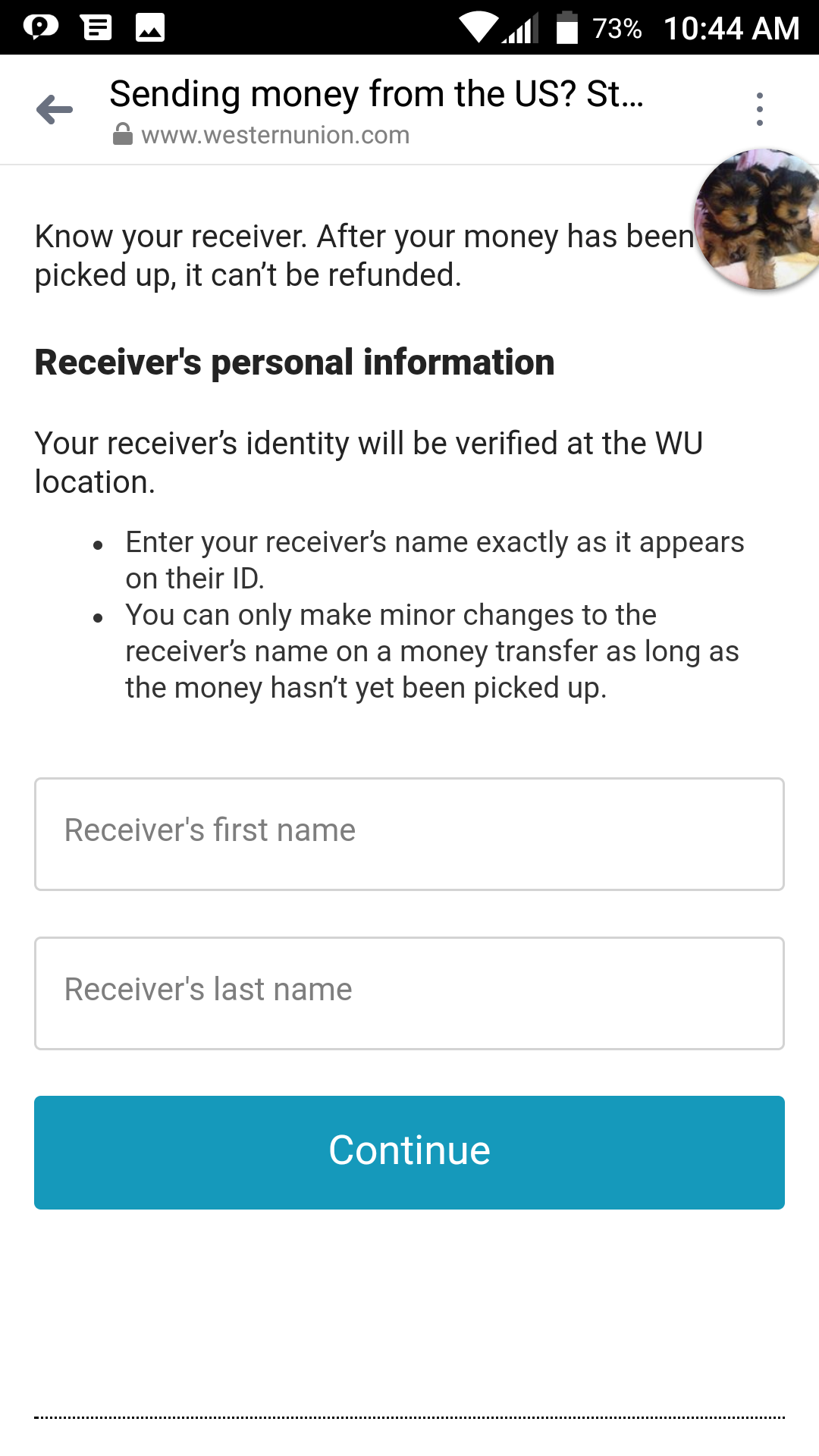The width and height of the screenshot is (819, 1456).
Task: Open the puppy photo chat head
Action: 758,220
